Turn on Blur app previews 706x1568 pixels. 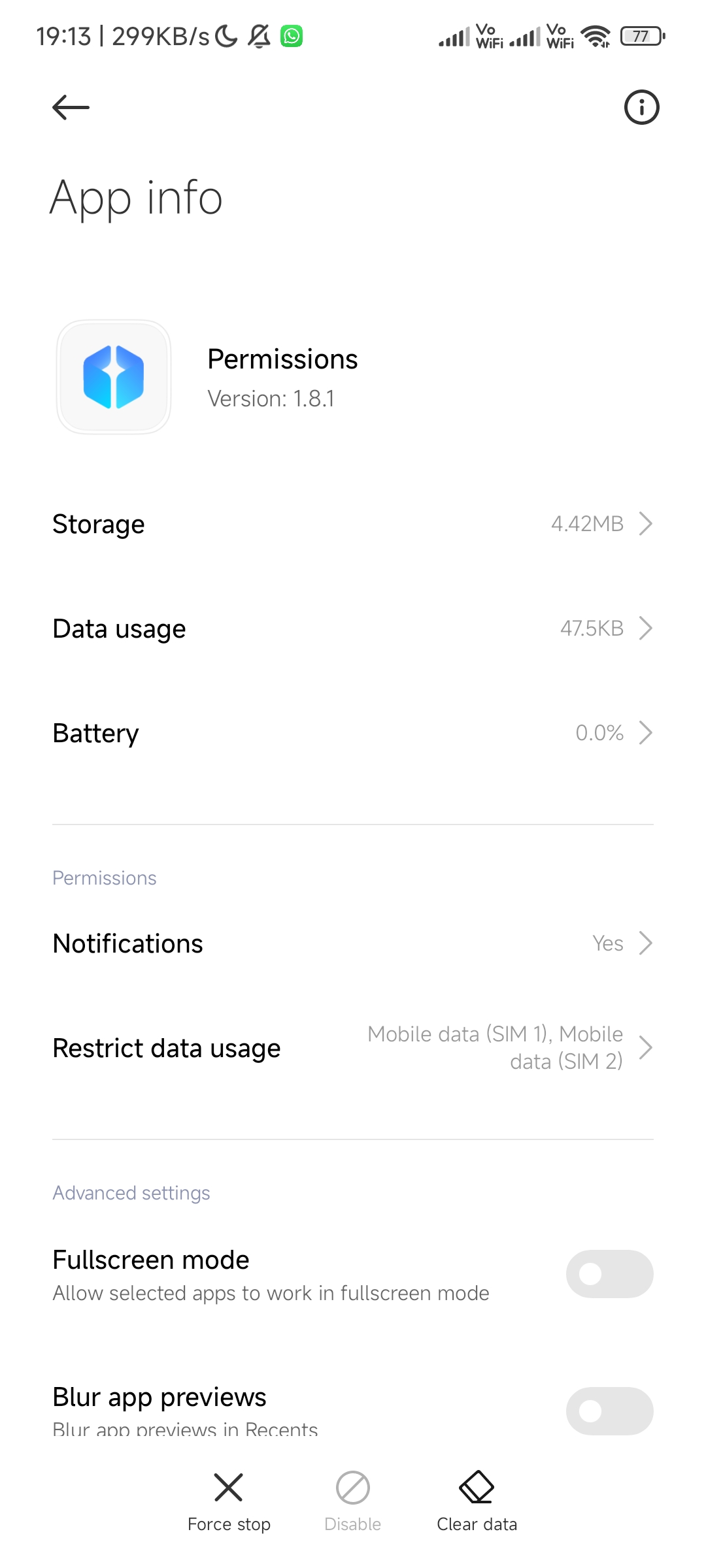pos(609,1411)
